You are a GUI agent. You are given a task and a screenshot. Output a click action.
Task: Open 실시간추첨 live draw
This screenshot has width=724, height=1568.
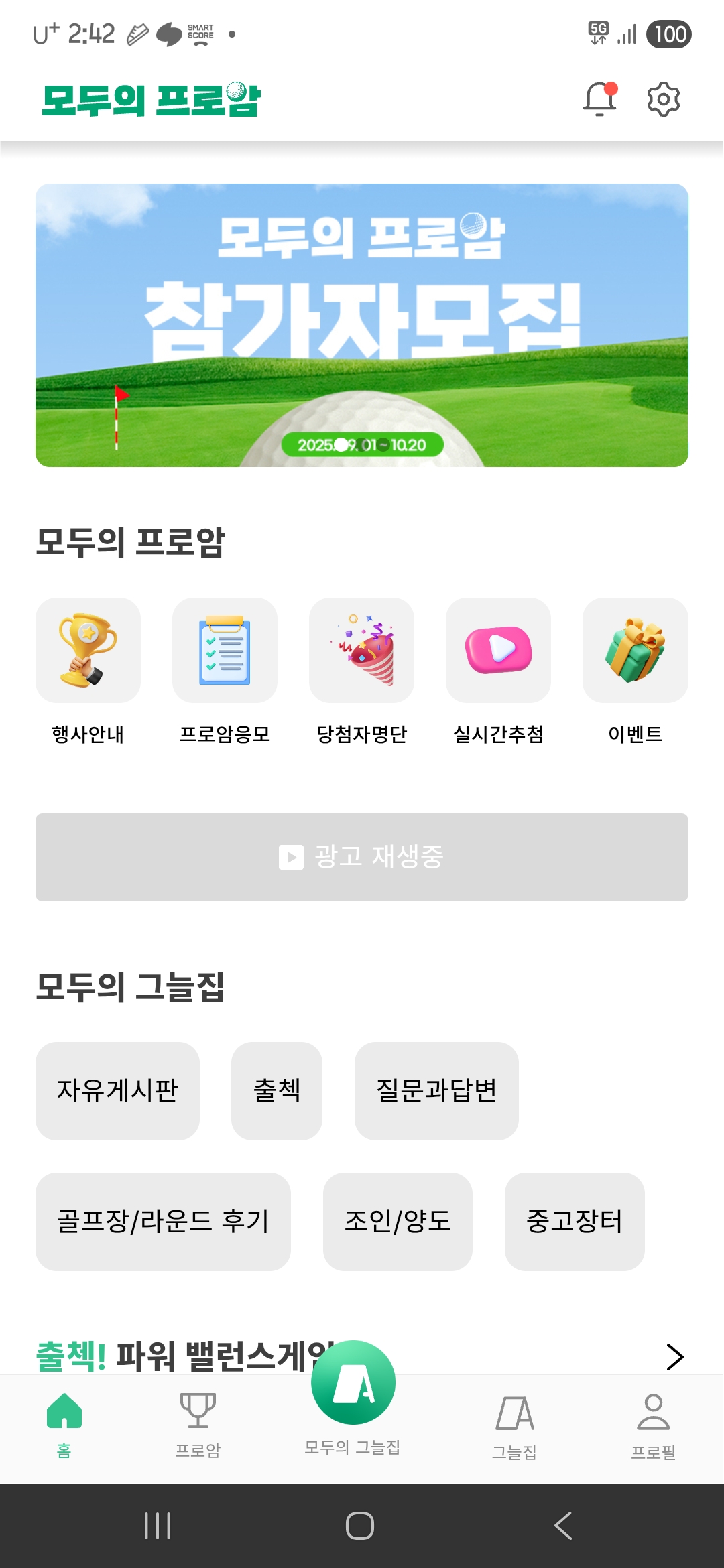click(498, 651)
